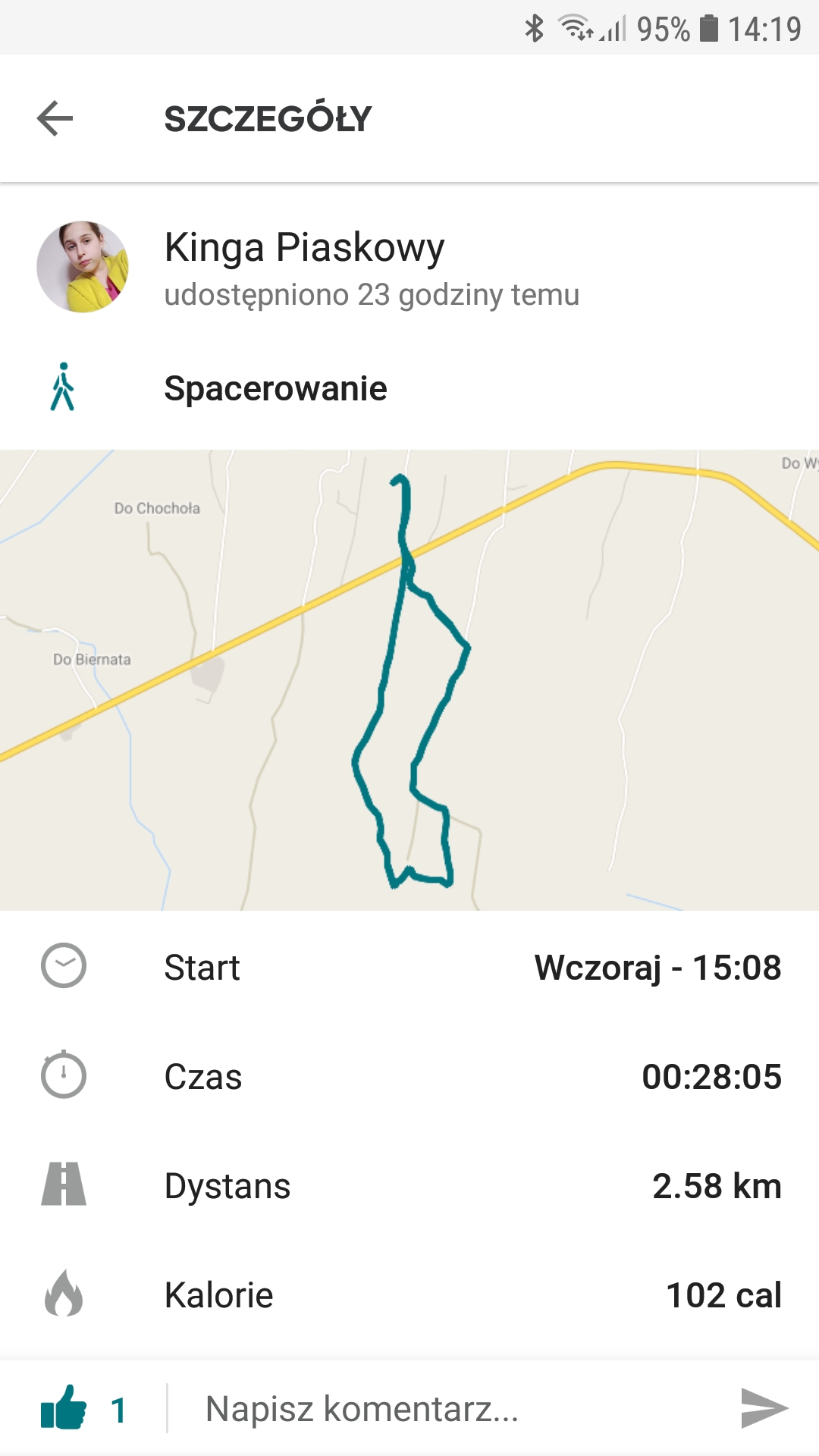Go back using the arrow icon
819x1456 pixels.
point(55,118)
